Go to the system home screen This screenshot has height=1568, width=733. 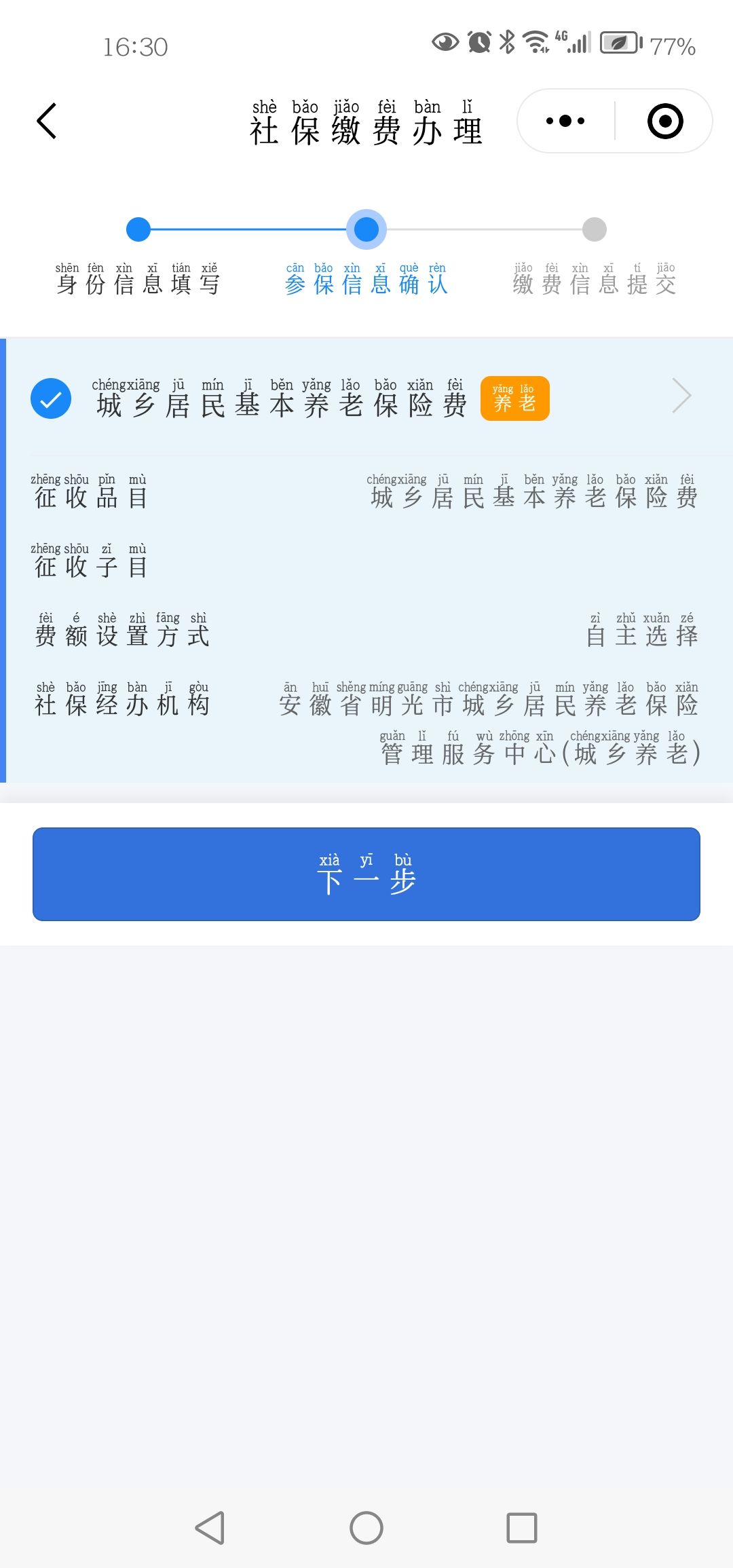tap(366, 1528)
